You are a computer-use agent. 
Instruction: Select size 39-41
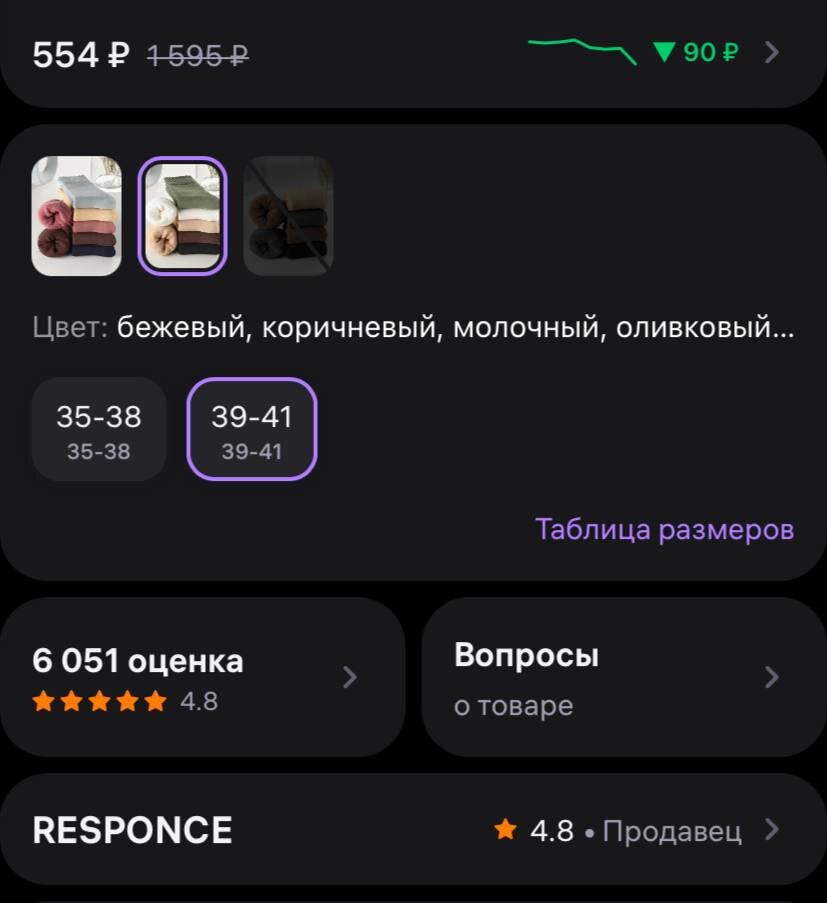tap(252, 430)
